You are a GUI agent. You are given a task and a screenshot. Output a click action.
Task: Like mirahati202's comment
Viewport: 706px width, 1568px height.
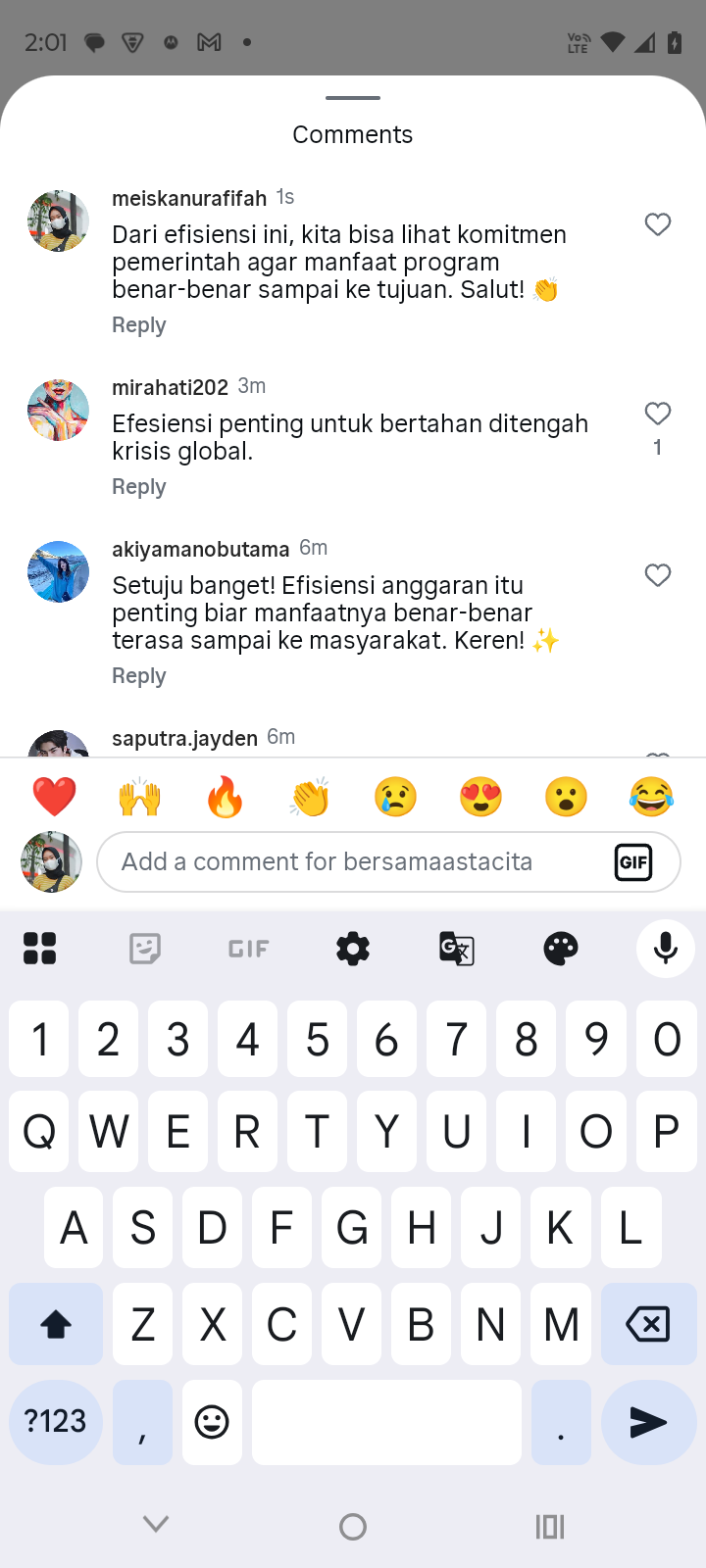click(657, 414)
